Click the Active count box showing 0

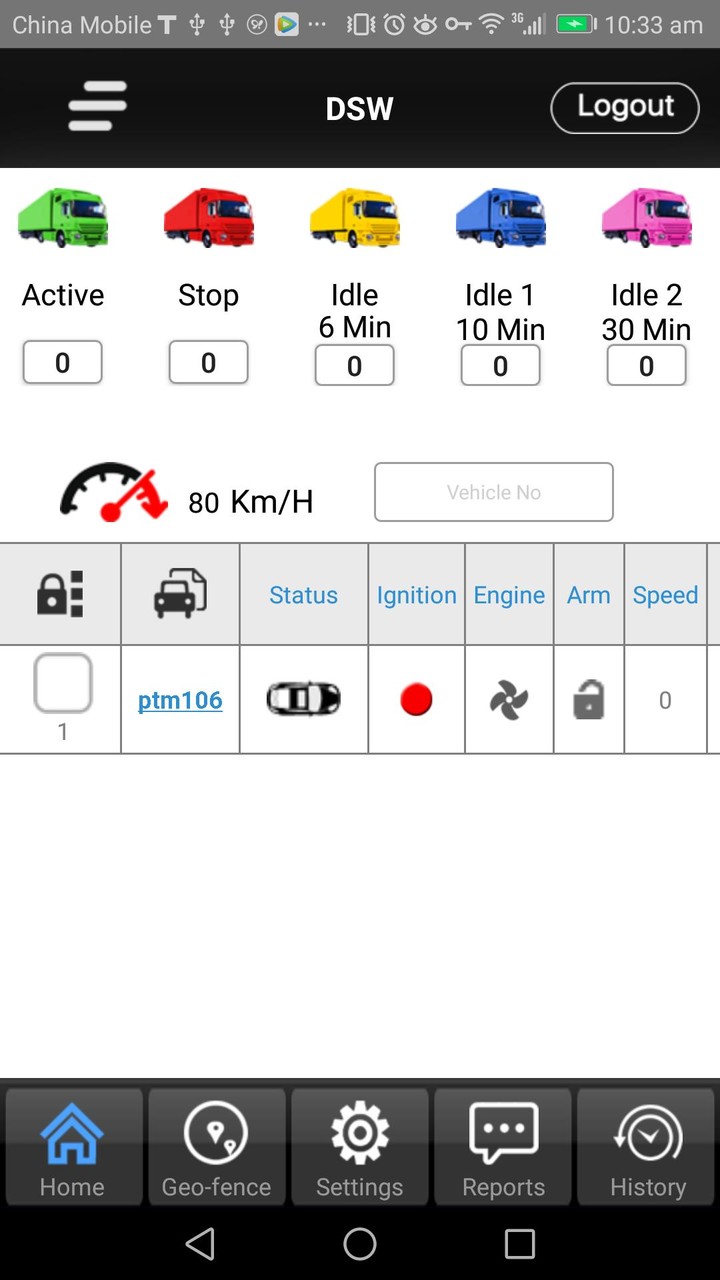click(x=62, y=362)
